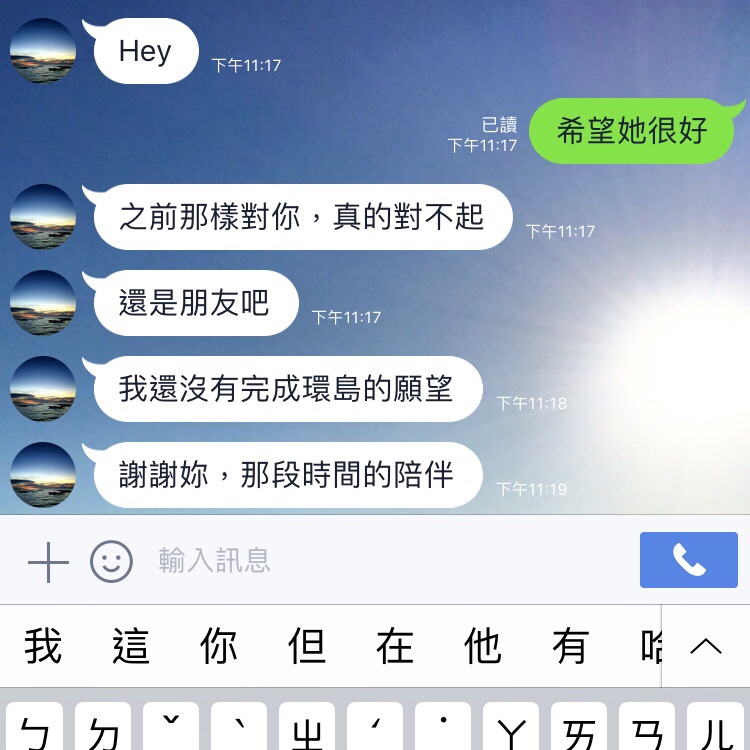Pick the suggested word 你

coord(219,646)
